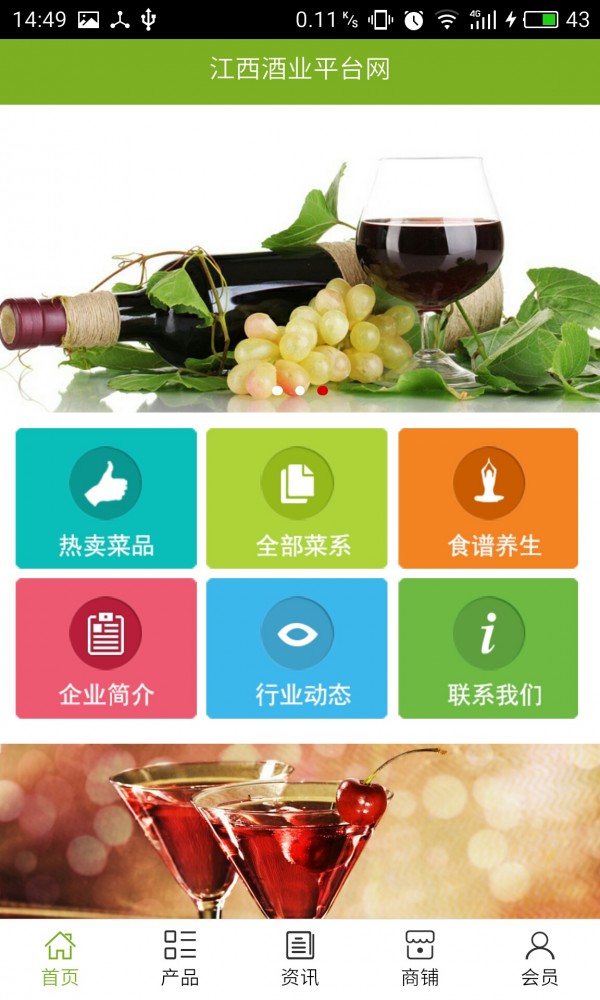Open the 食谱养生 tile
The image size is (600, 1000).
click(x=488, y=498)
